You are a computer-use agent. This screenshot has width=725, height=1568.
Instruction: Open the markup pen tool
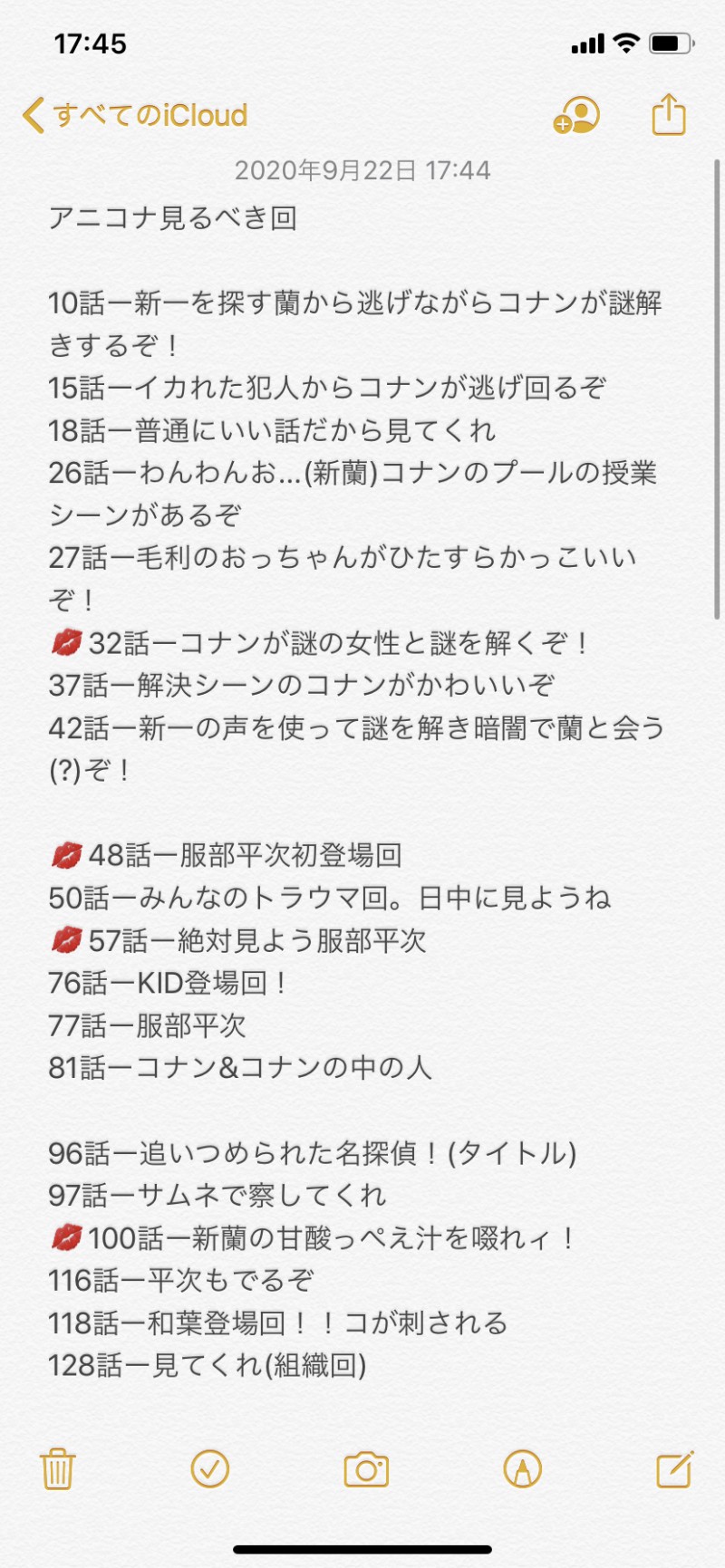click(x=522, y=1469)
